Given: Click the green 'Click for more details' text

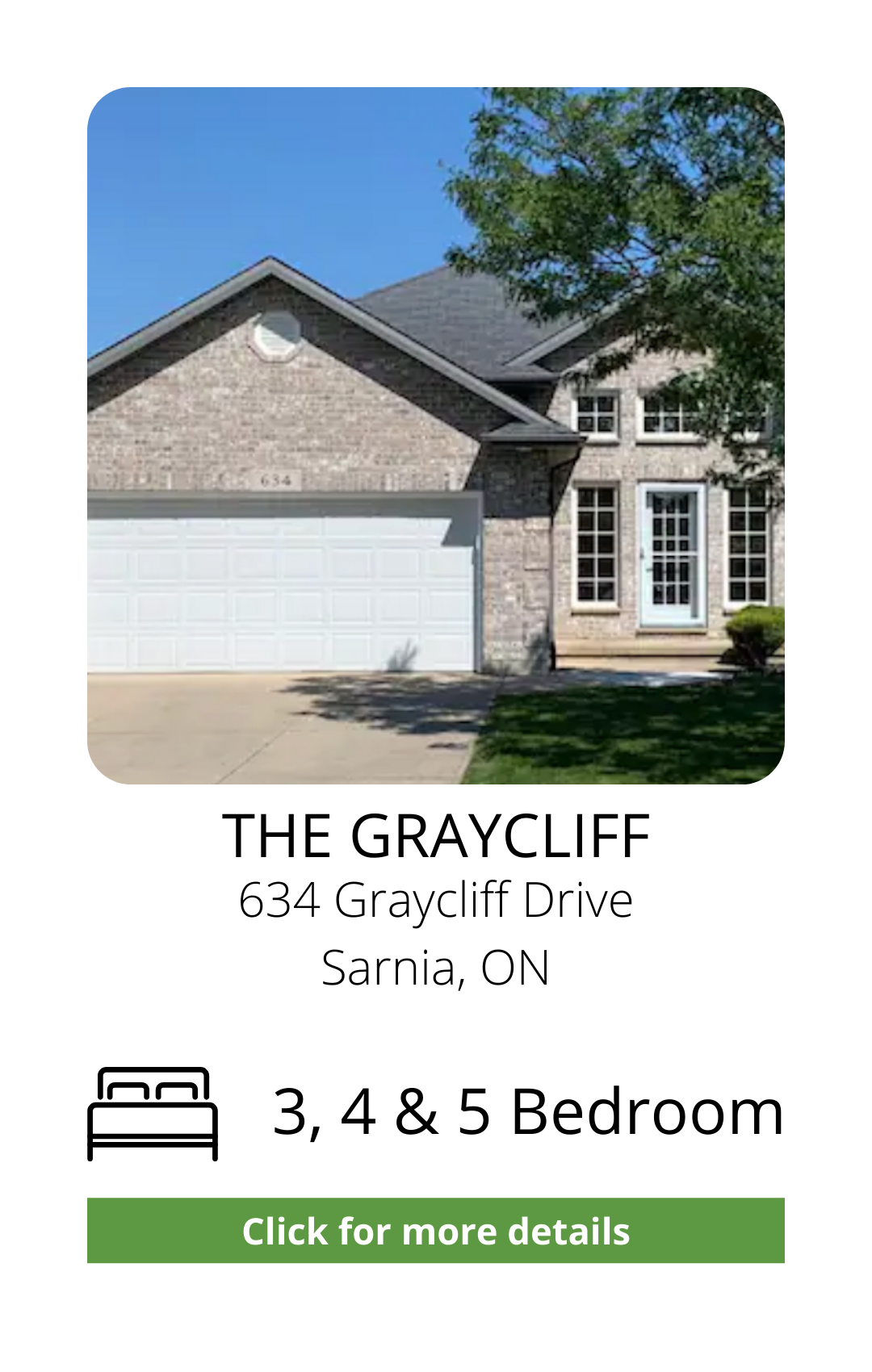Looking at the screenshot, I should click(x=436, y=1231).
